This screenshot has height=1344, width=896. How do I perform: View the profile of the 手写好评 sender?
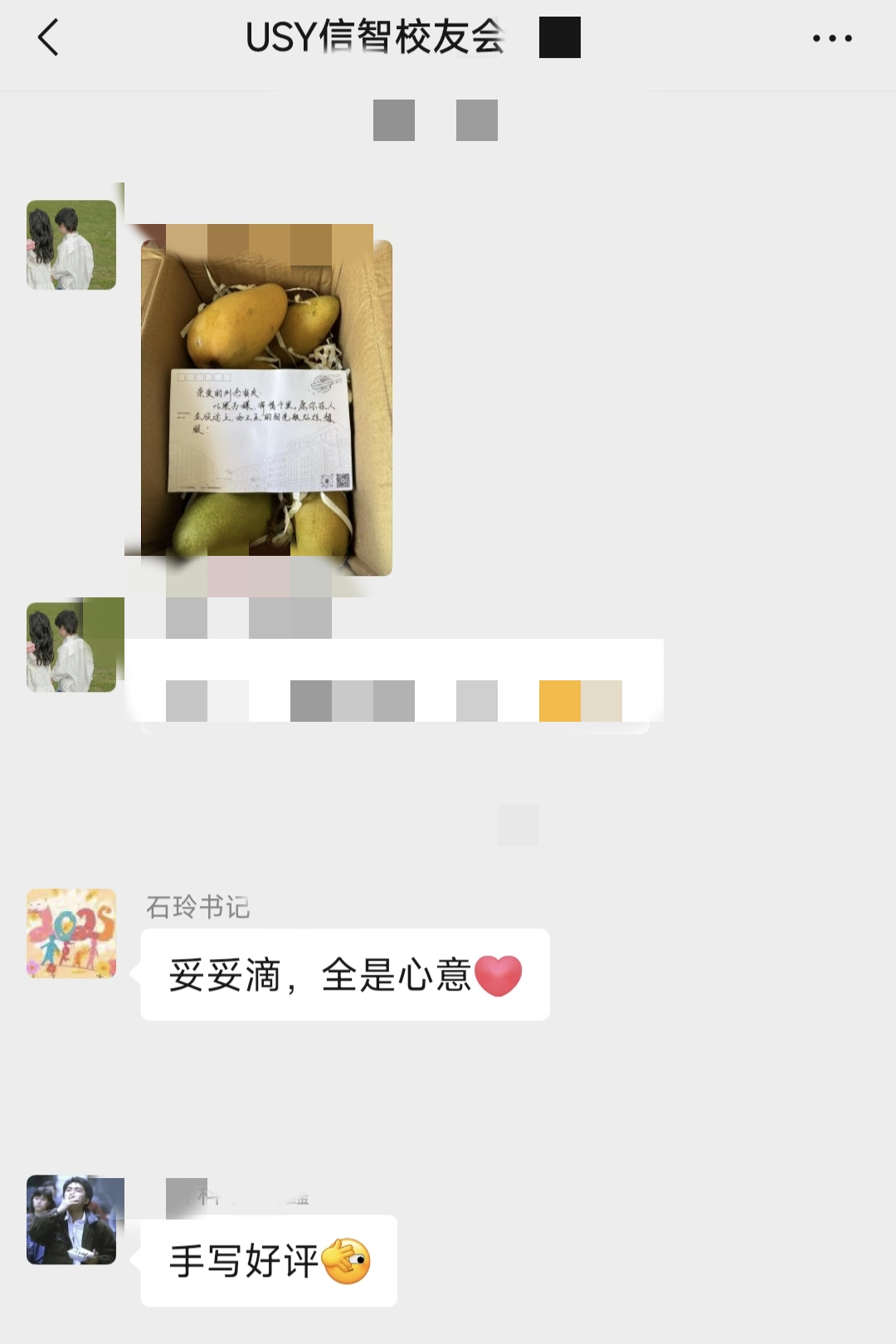pos(71,1220)
